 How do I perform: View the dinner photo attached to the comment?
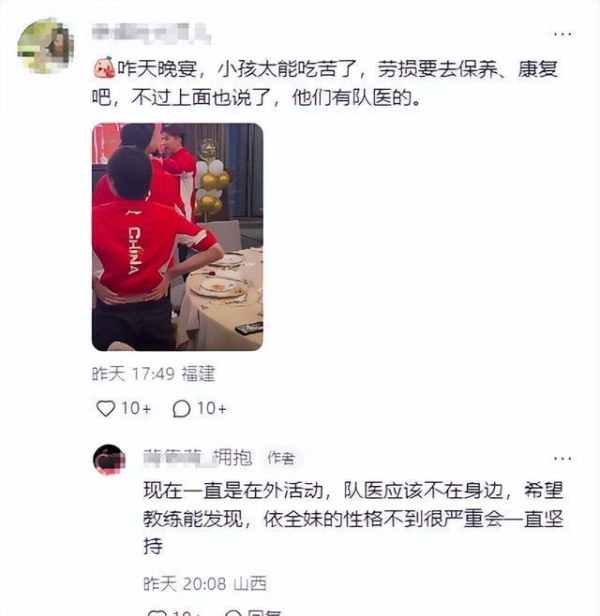177,237
